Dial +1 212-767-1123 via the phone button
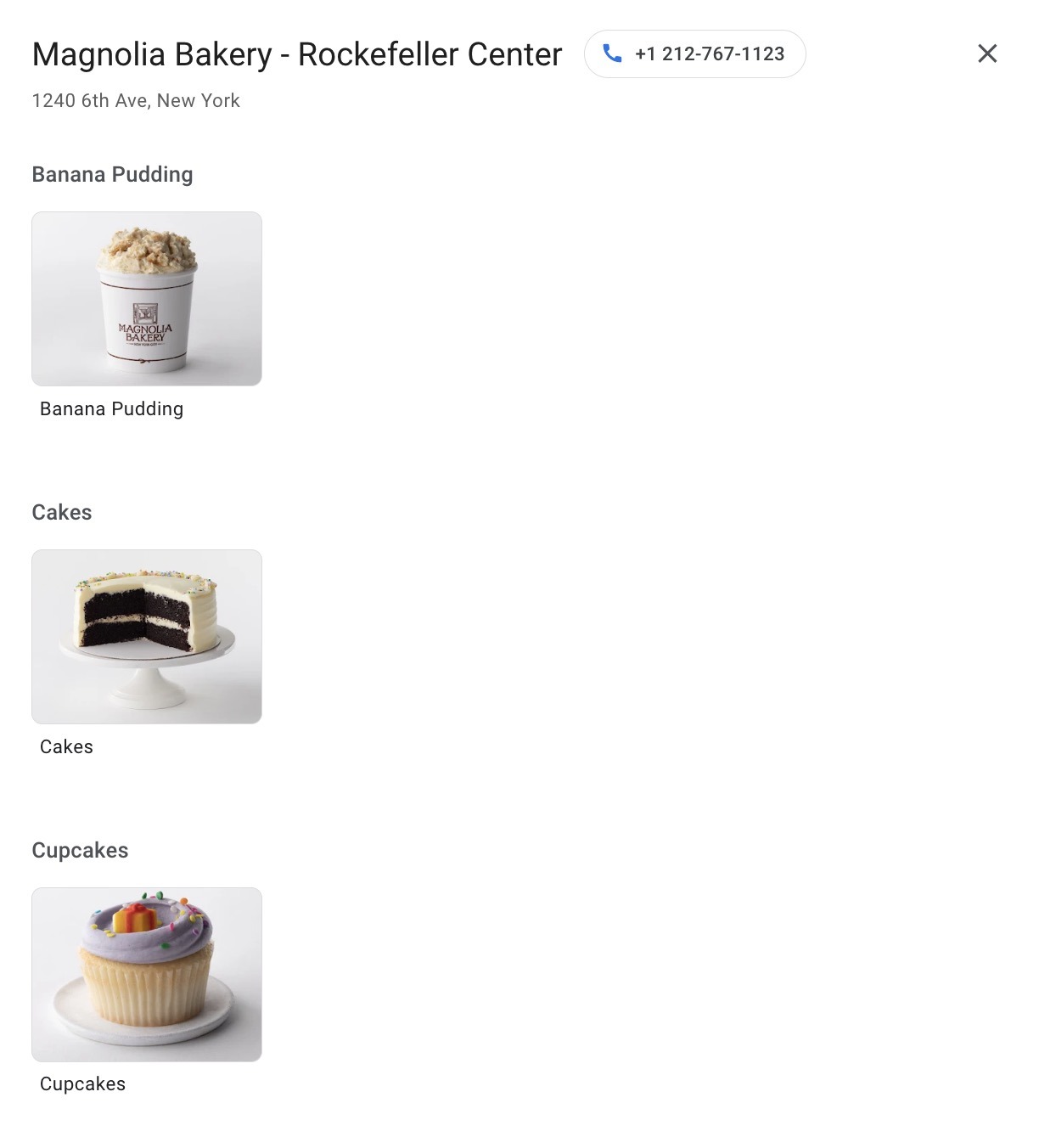Image resolution: width=1039 pixels, height=1148 pixels. pyautogui.click(x=694, y=53)
